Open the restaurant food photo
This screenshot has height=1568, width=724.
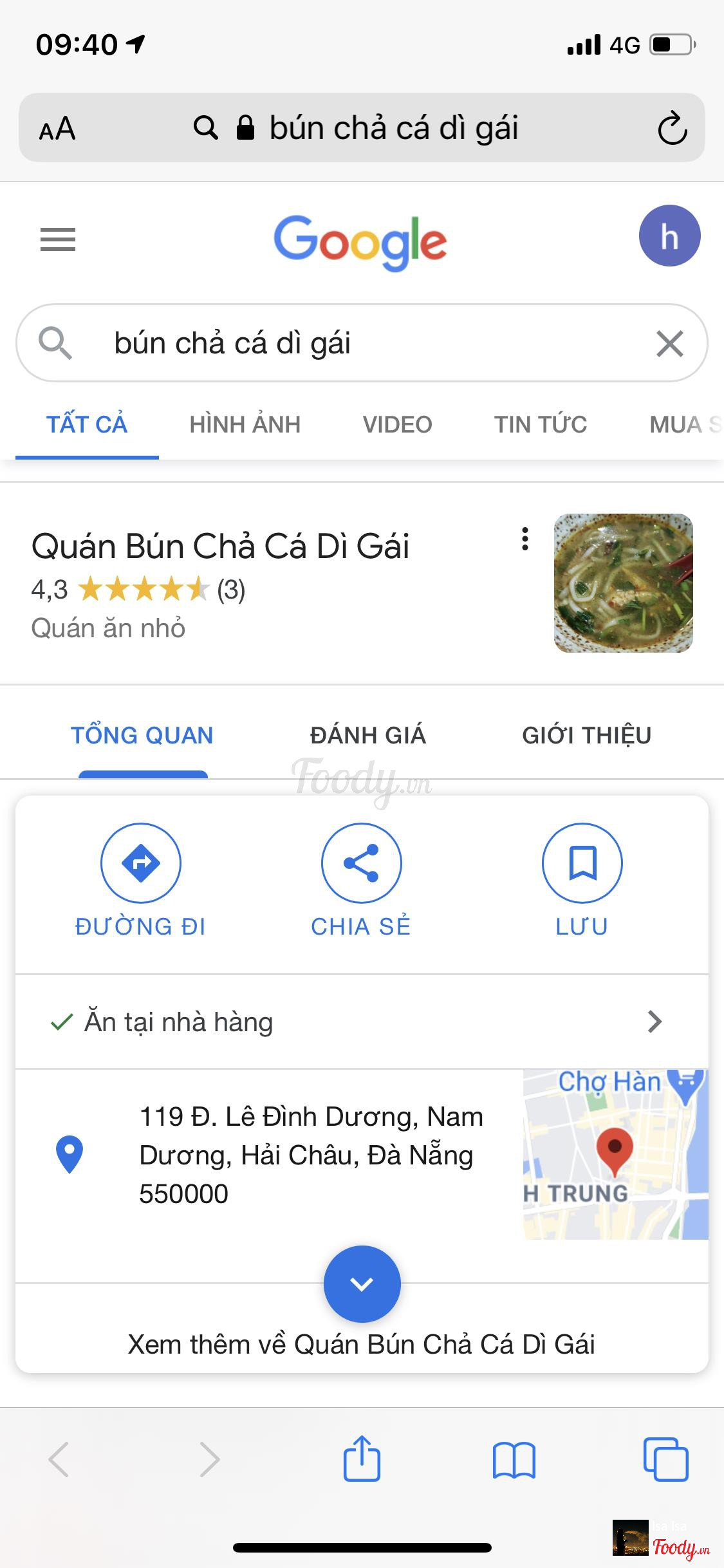(623, 583)
